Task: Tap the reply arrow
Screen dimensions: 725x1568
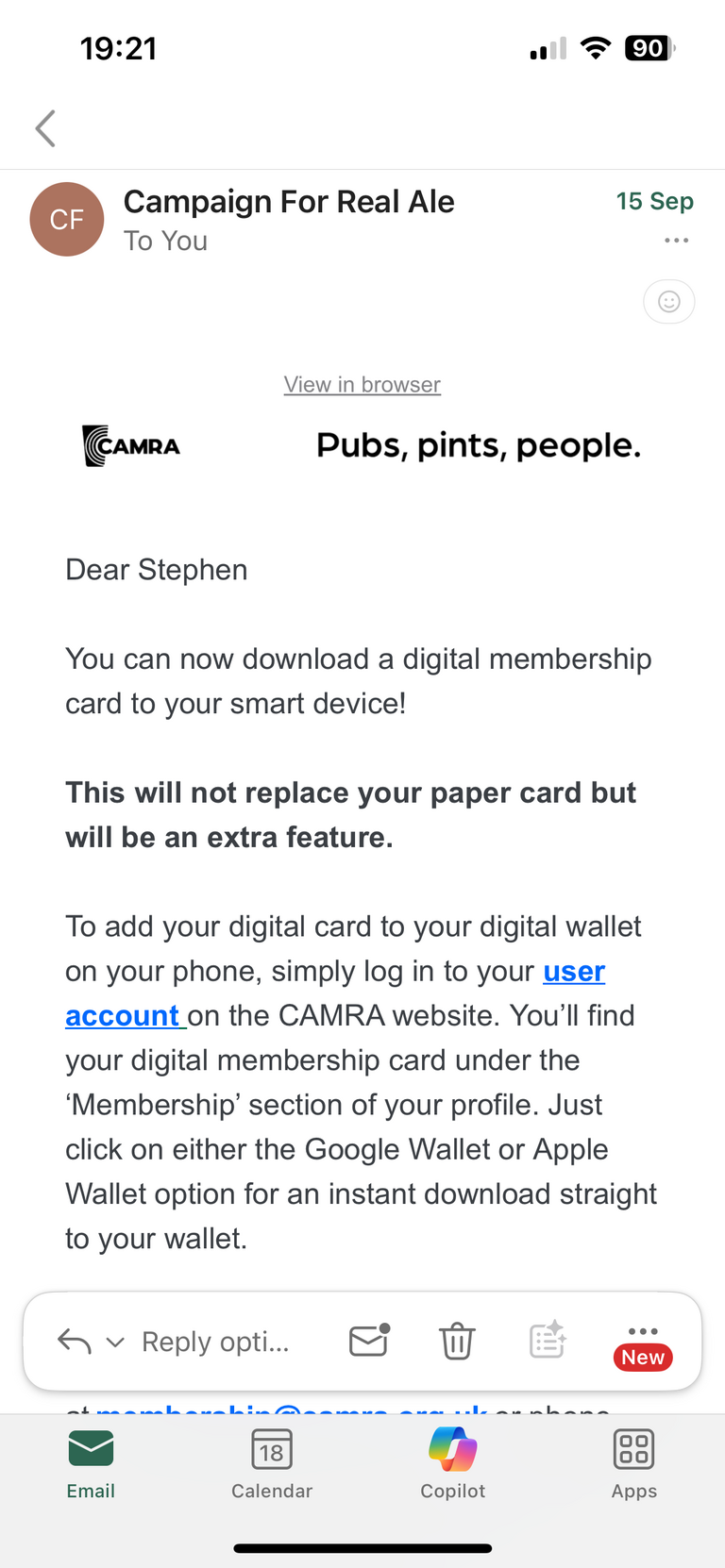Action: [x=75, y=1341]
